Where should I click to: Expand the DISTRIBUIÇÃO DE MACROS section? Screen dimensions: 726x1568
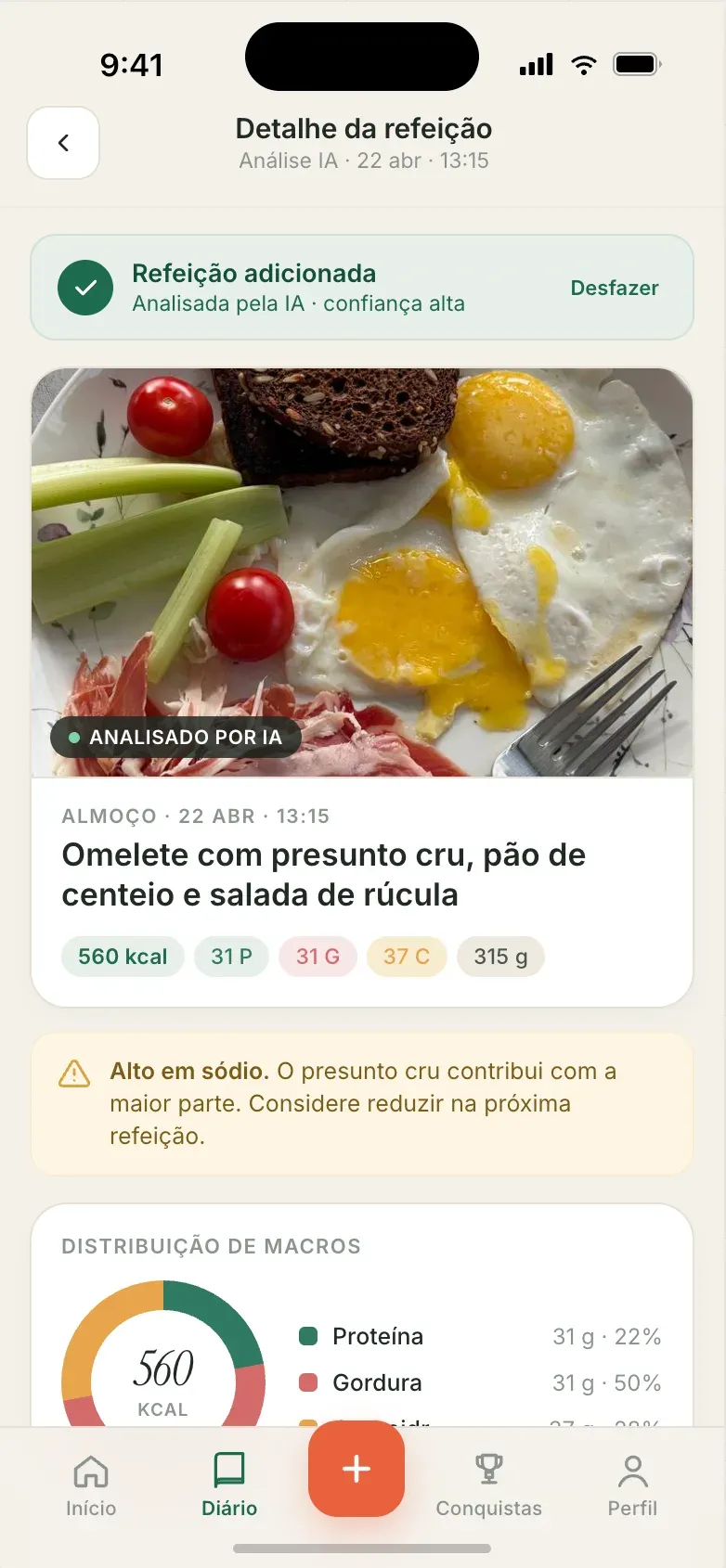[212, 1246]
